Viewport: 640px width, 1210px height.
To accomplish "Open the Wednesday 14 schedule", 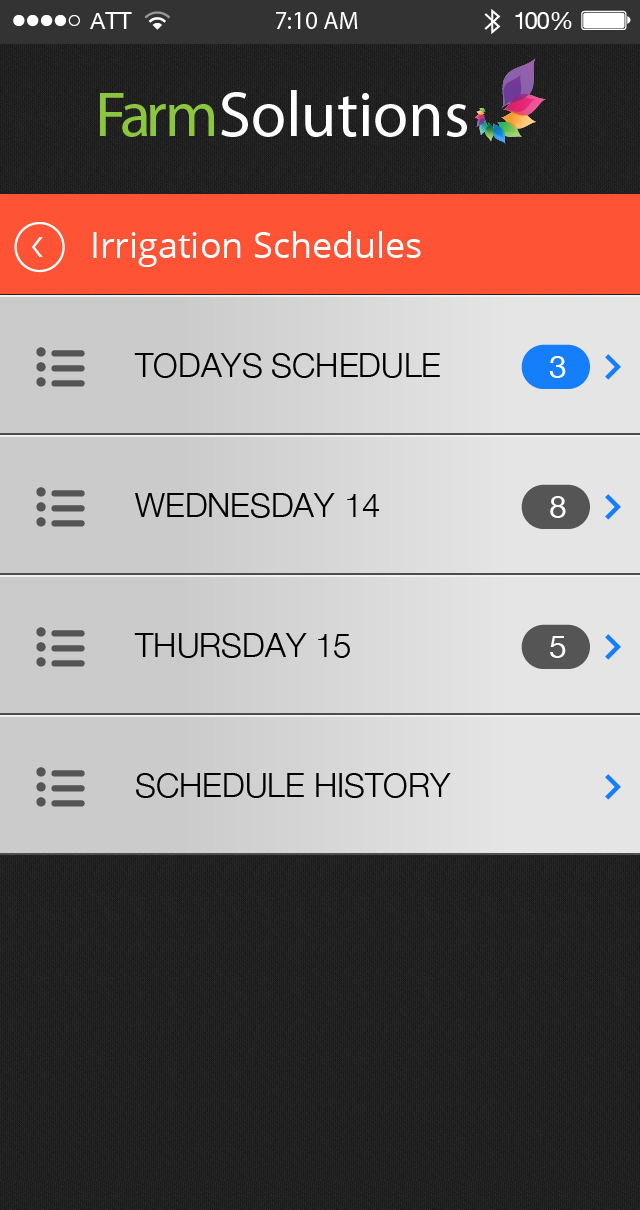I will (320, 506).
